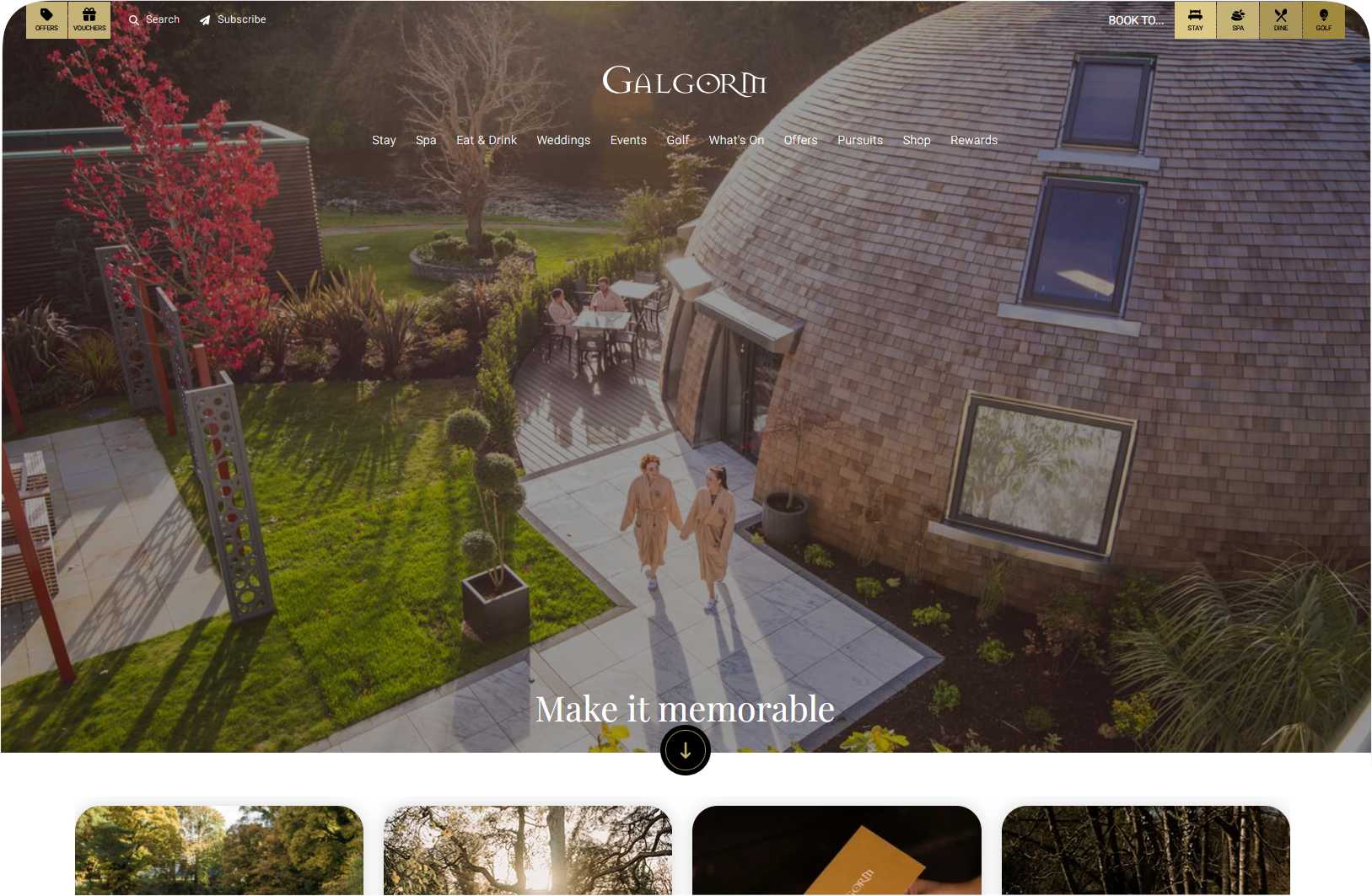Open the card with the gold envelope

(837, 851)
